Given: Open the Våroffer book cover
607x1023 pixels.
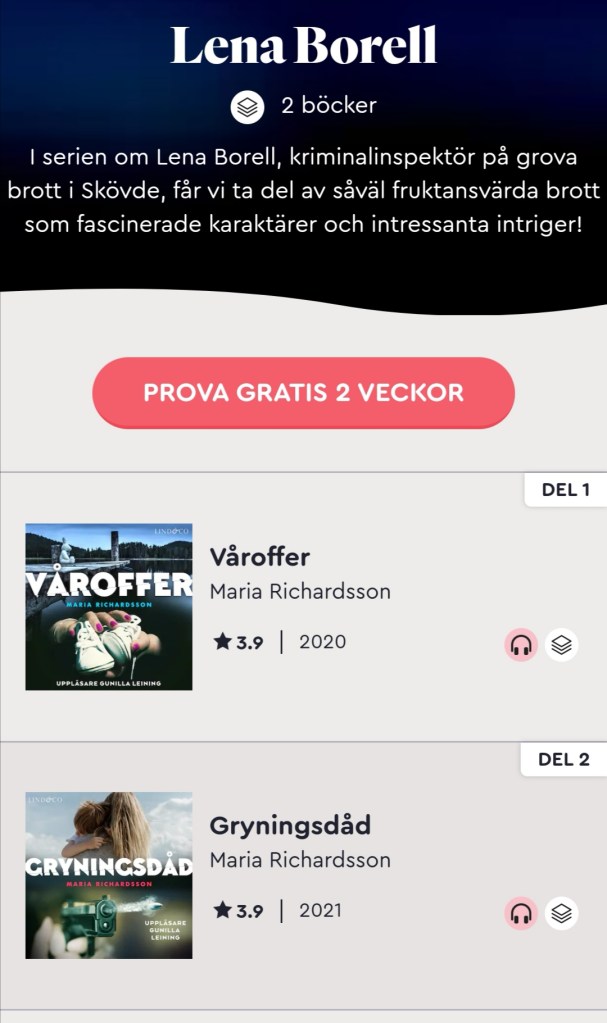Looking at the screenshot, I should point(109,606).
